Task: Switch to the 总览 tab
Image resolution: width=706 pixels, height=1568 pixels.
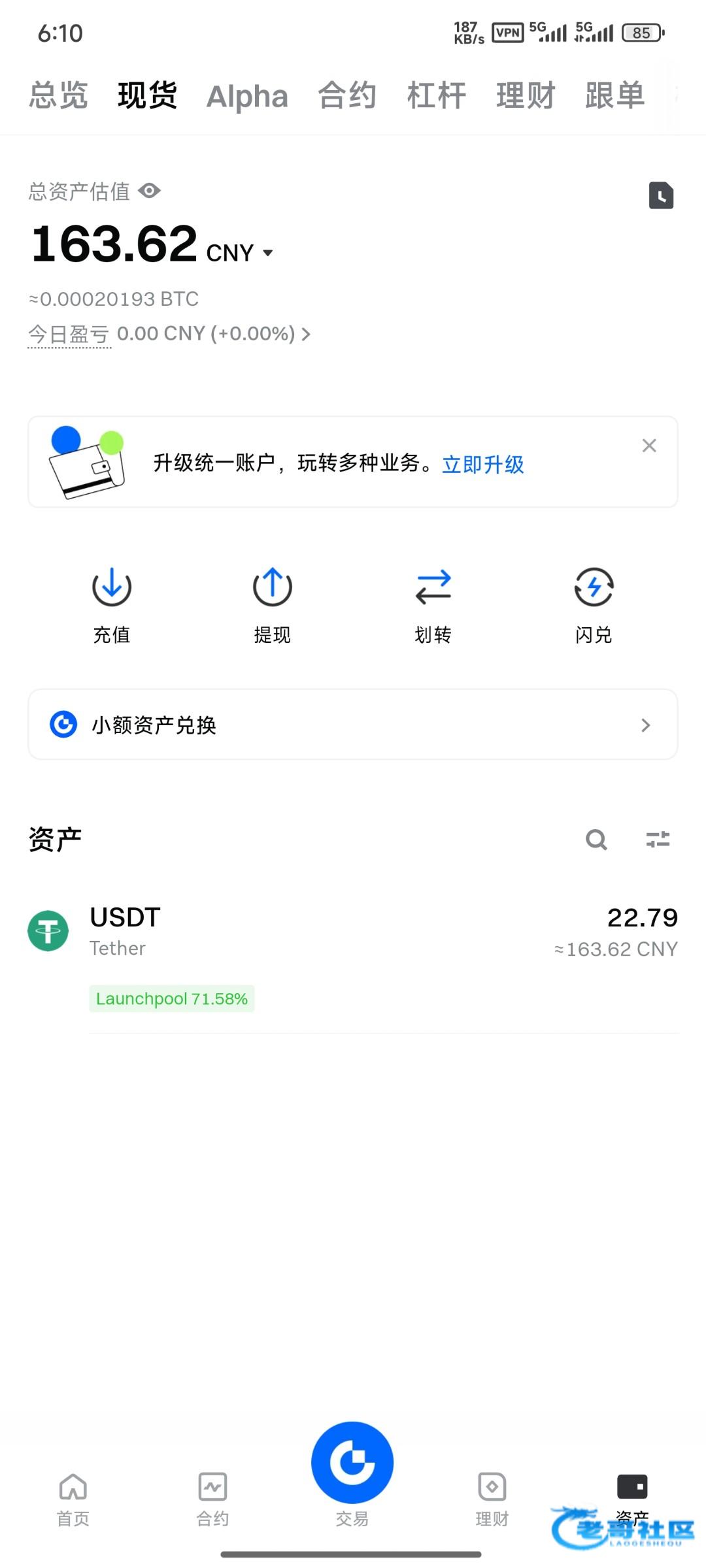Action: click(58, 95)
